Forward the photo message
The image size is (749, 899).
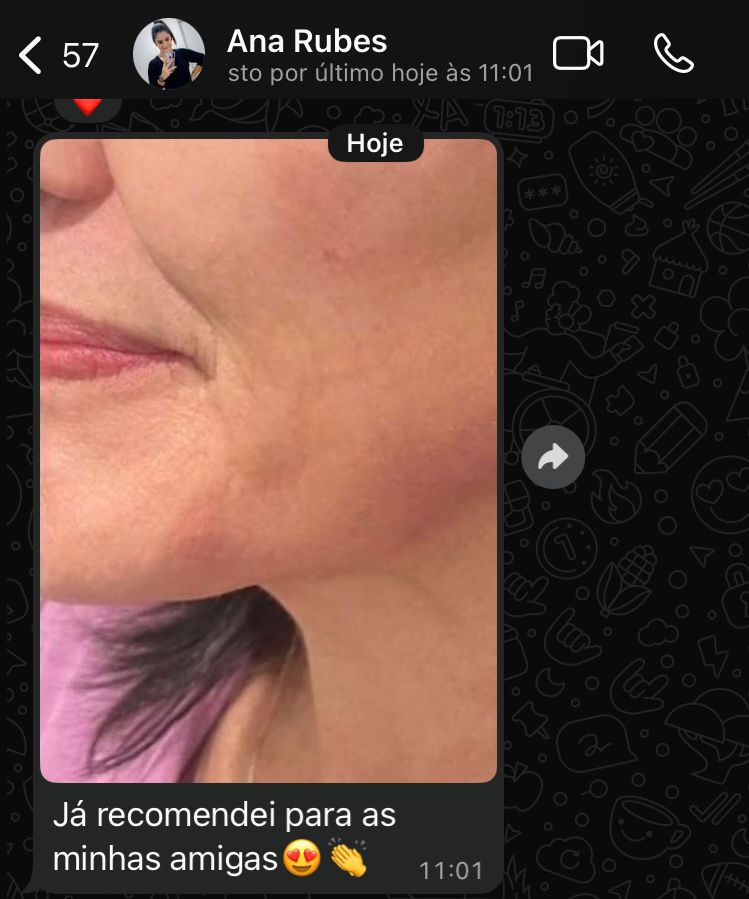[553, 458]
